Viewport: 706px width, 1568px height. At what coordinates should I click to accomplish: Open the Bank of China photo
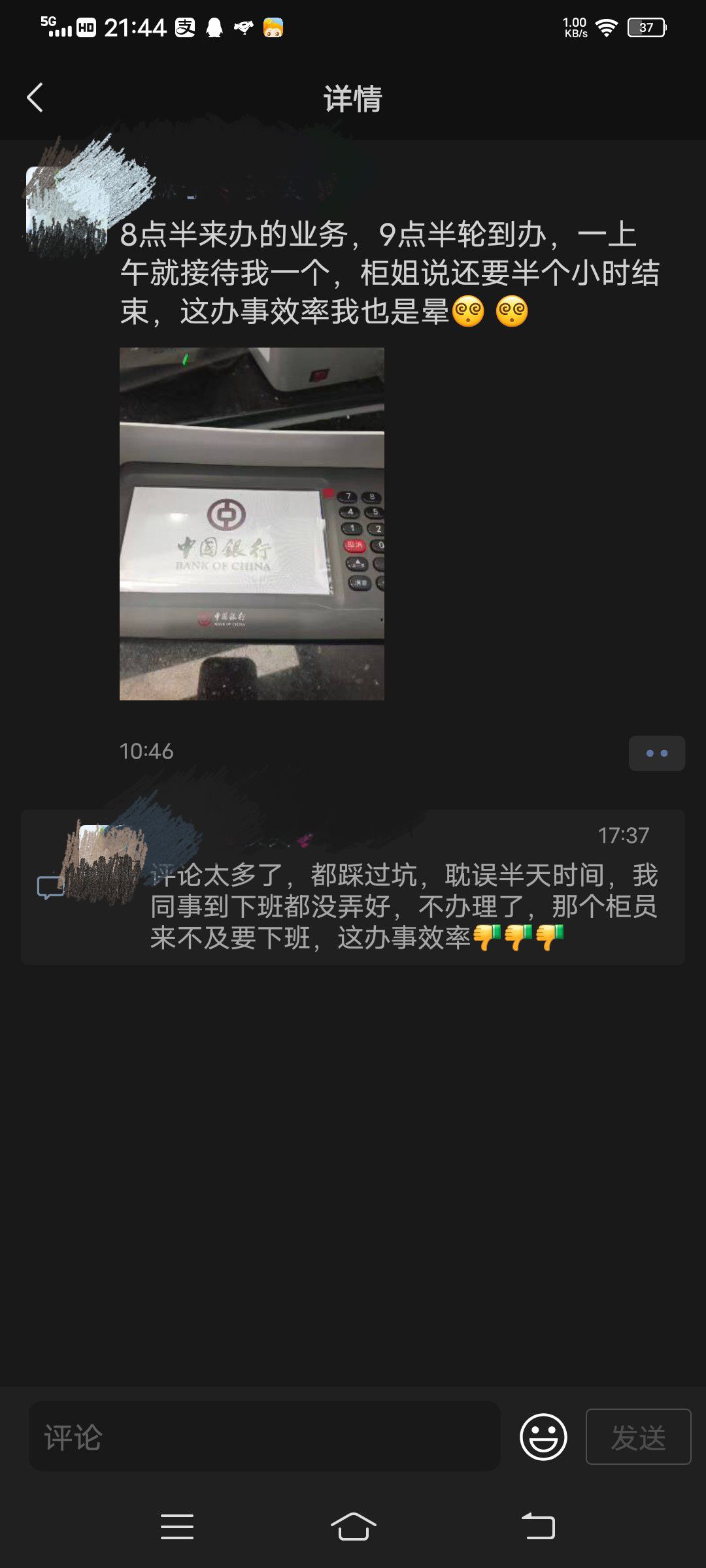[x=252, y=523]
